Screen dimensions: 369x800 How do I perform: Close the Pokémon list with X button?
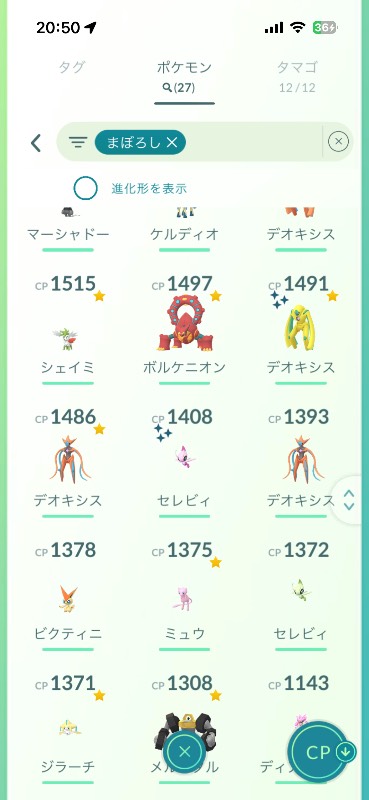click(185, 751)
